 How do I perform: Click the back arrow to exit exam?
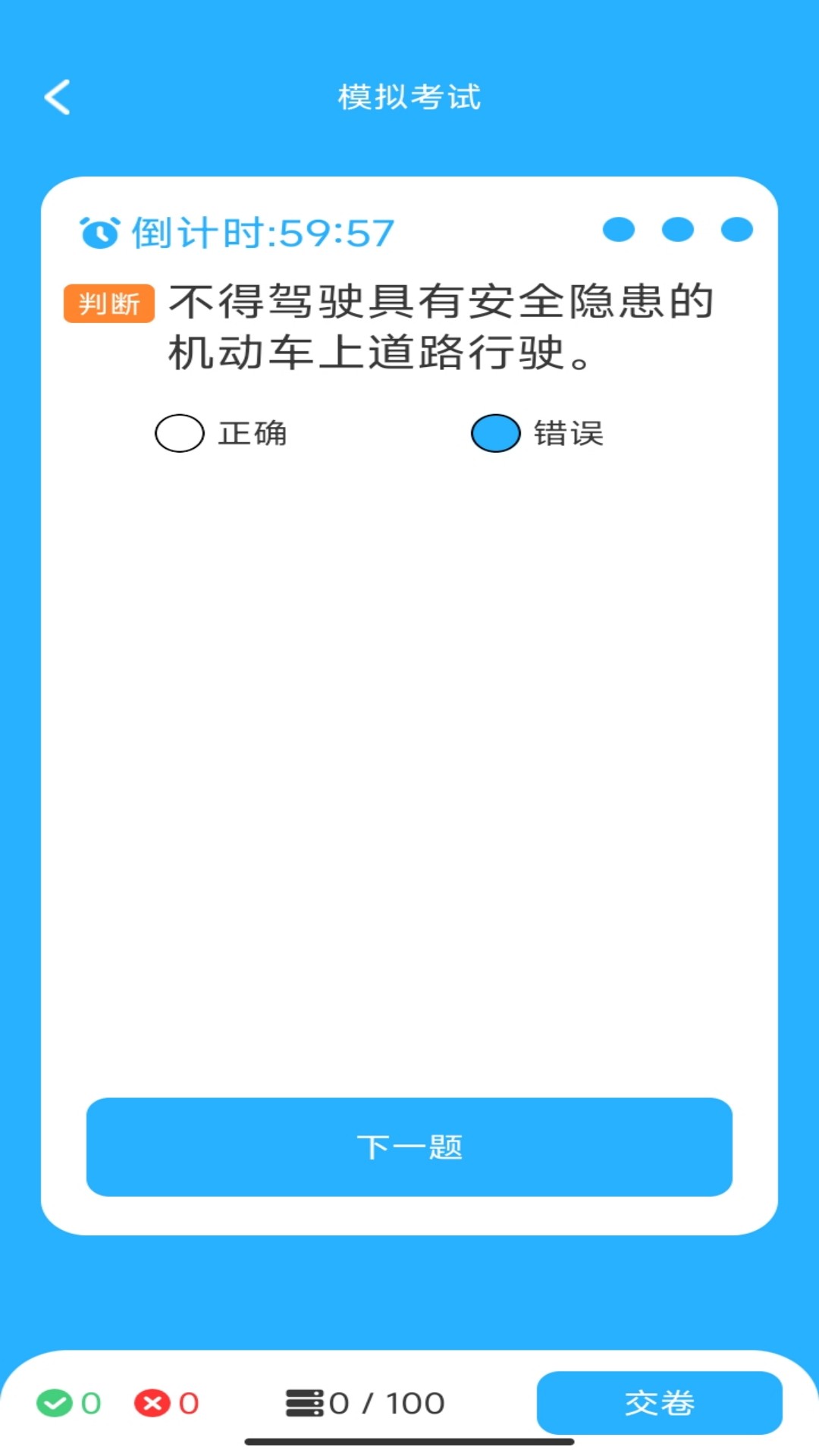58,97
